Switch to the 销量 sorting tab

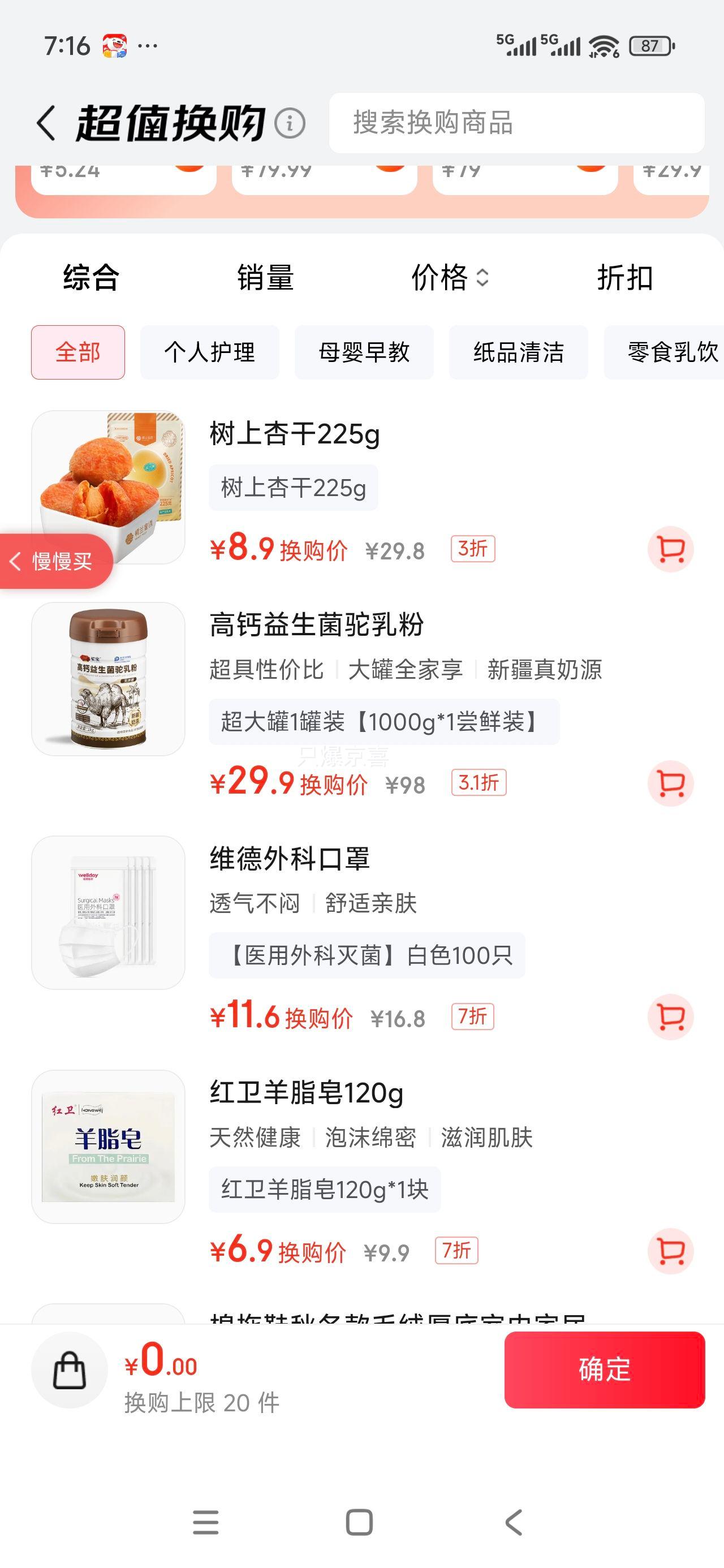pos(264,279)
